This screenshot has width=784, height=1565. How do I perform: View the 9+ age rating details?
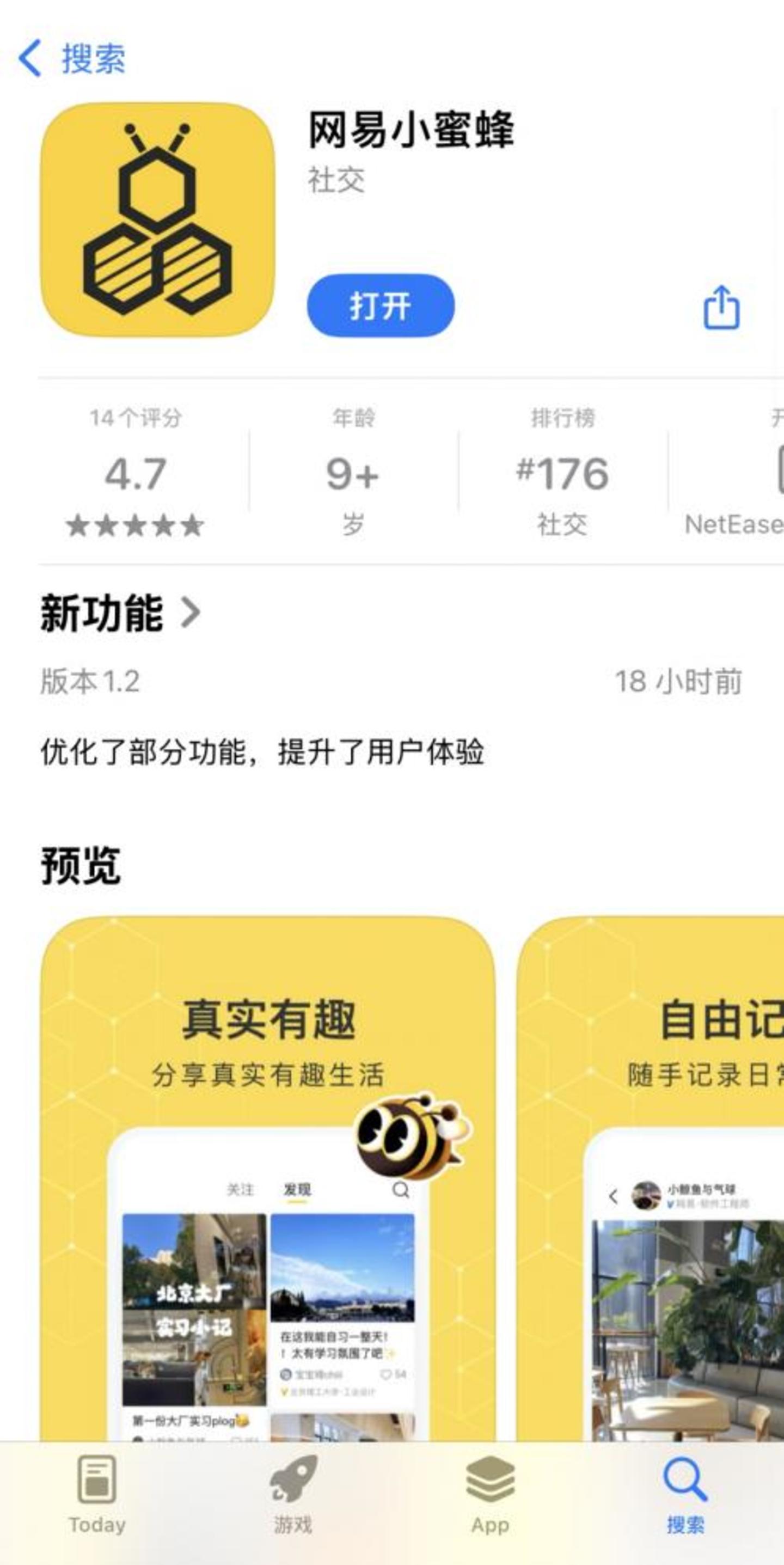tap(353, 473)
